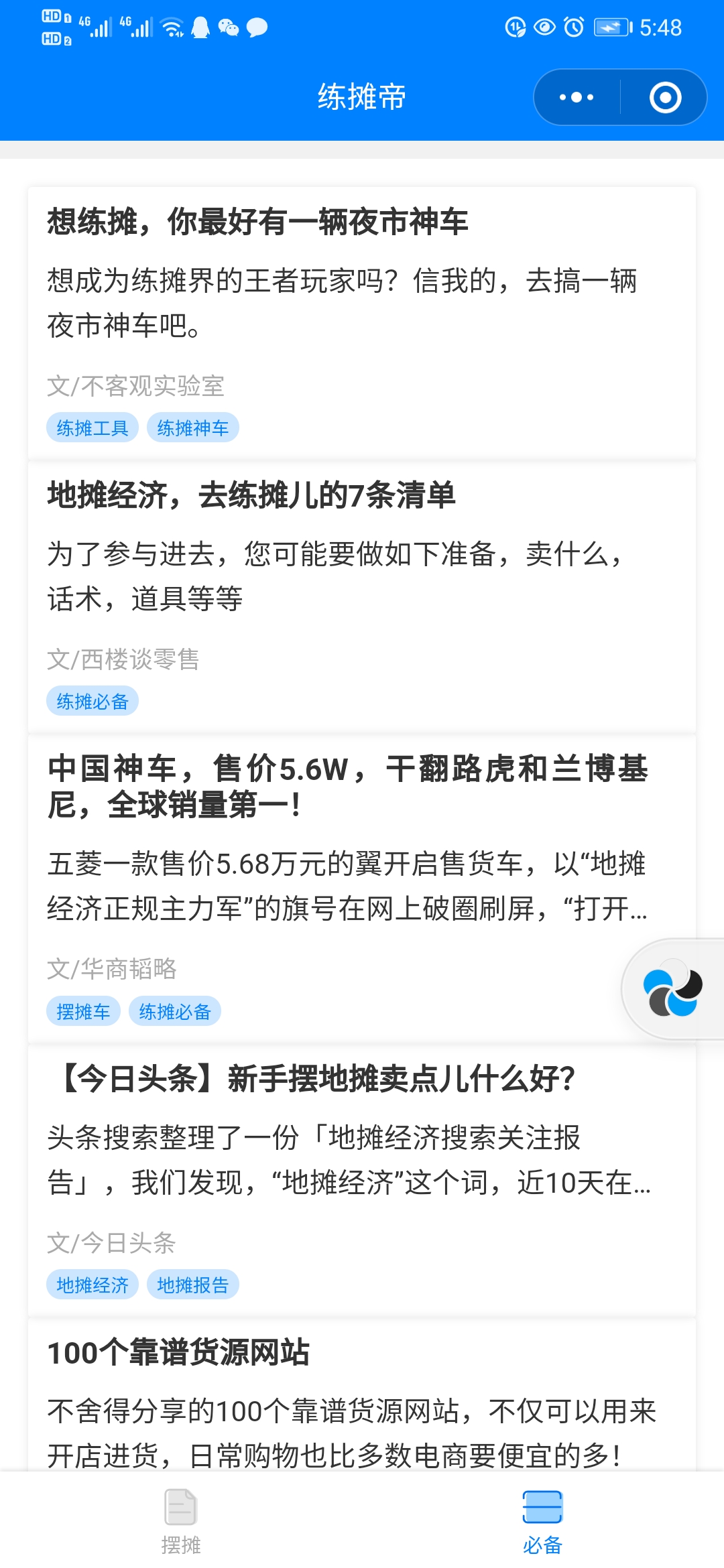Open the mini program three-dot menu
The image size is (724, 1568).
pos(577,97)
